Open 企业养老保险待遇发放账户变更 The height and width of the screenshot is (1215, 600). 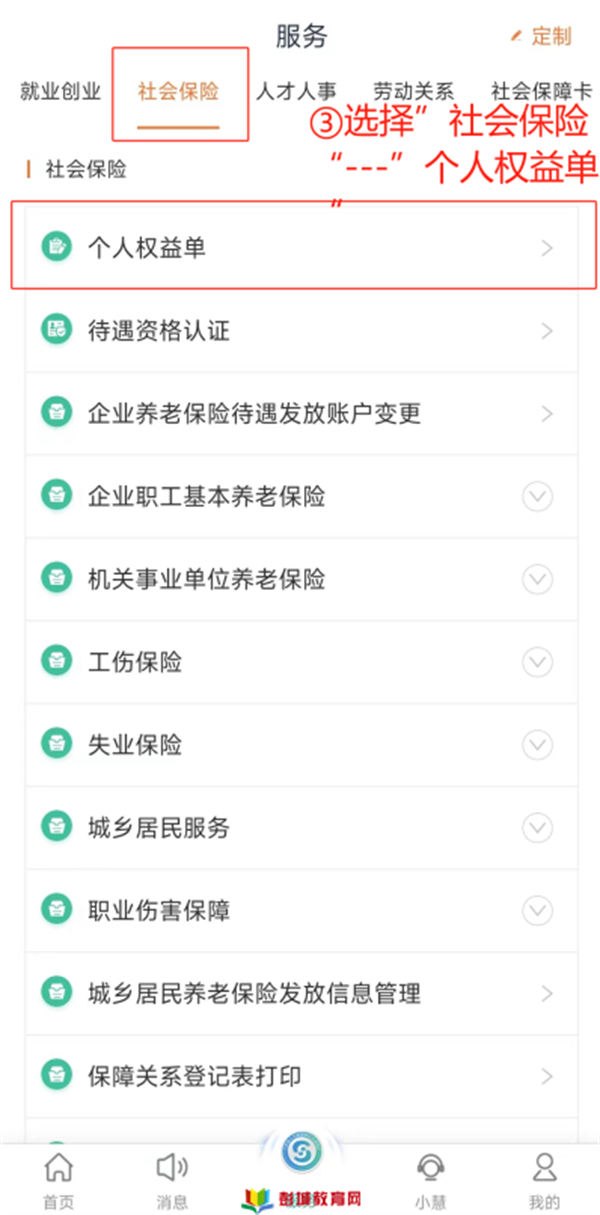tap(301, 414)
